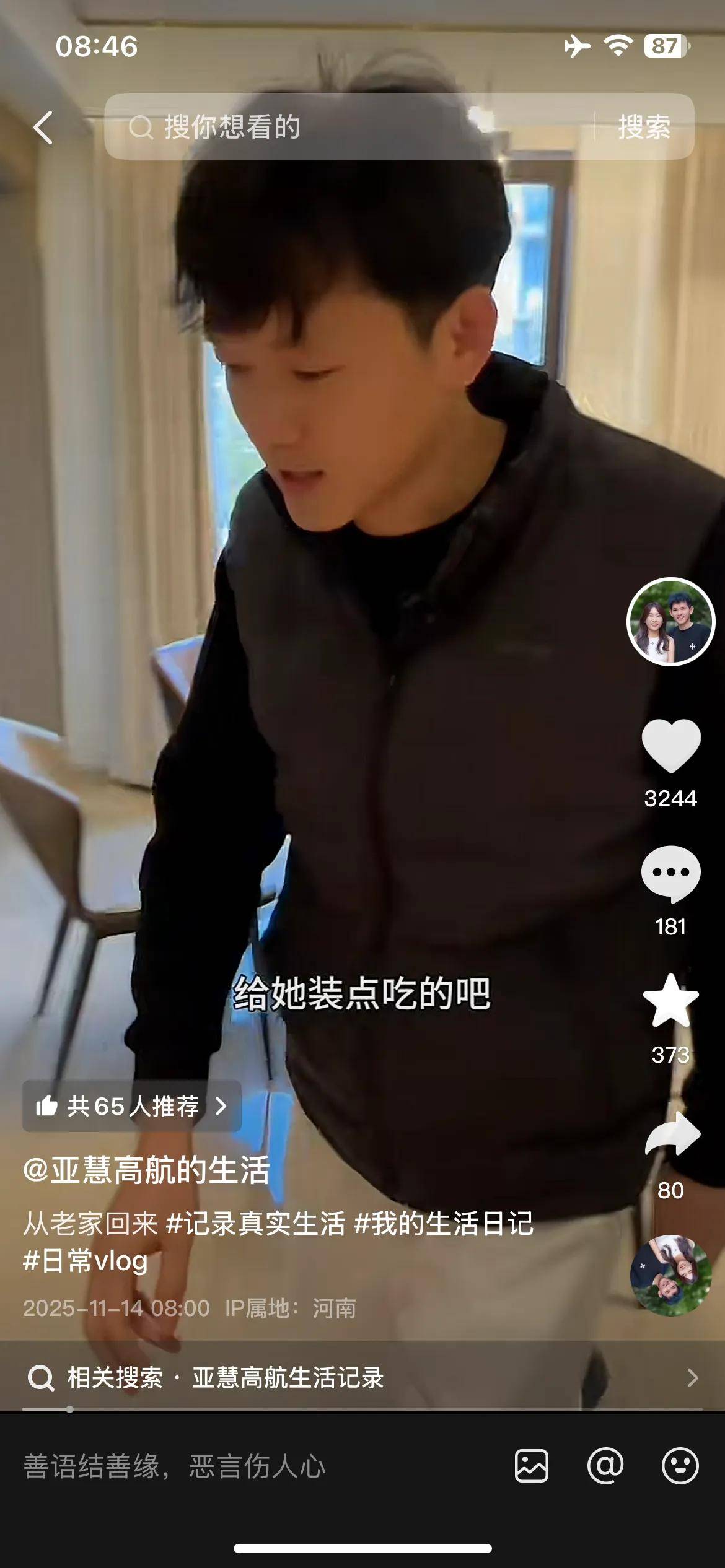This screenshot has height=1568, width=725.
Task: Tap the comment field 善语结善缘
Action: click(248, 1466)
